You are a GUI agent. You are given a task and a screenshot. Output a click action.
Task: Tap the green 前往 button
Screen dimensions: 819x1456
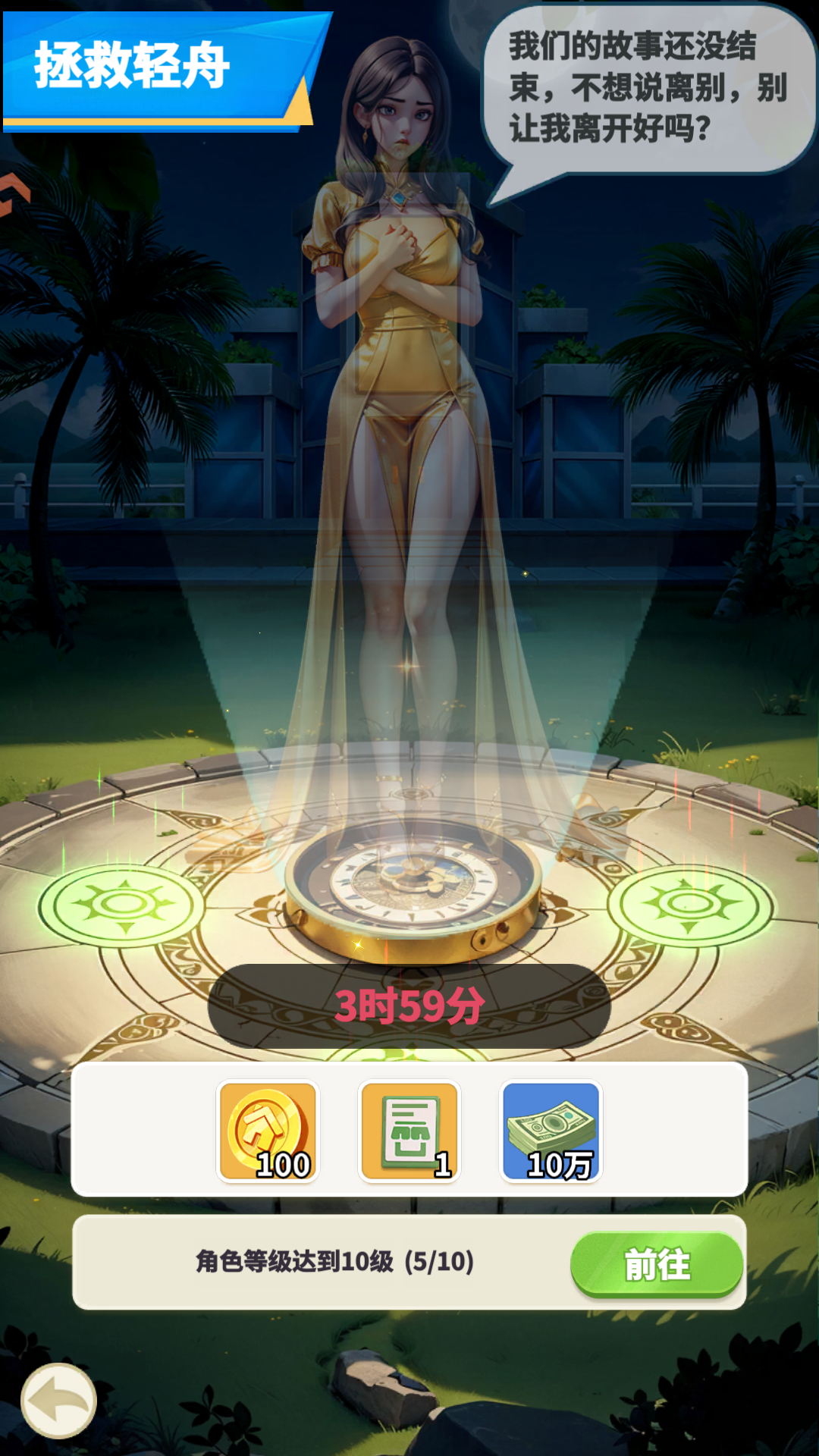pos(656,1264)
